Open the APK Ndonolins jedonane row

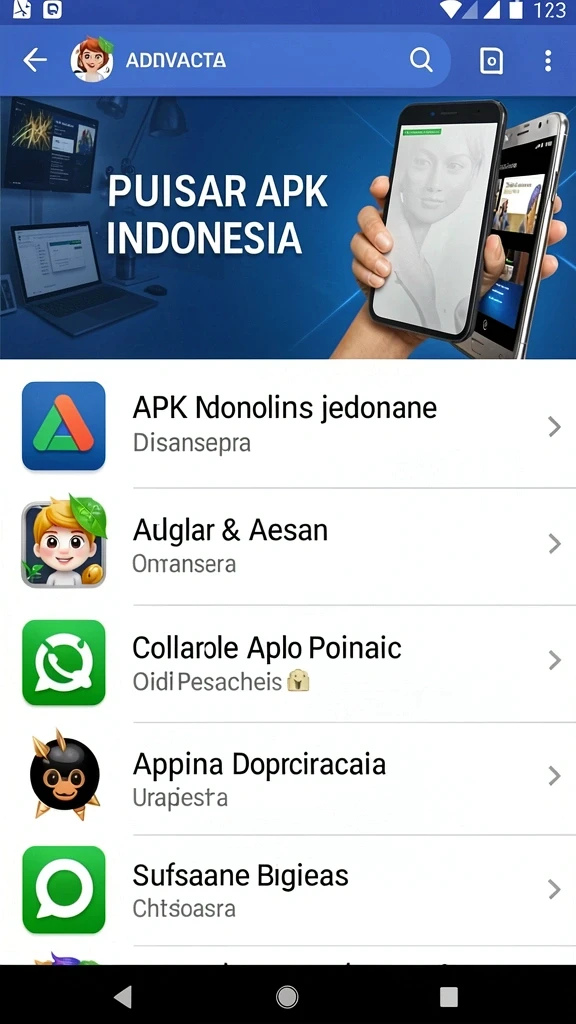[288, 426]
